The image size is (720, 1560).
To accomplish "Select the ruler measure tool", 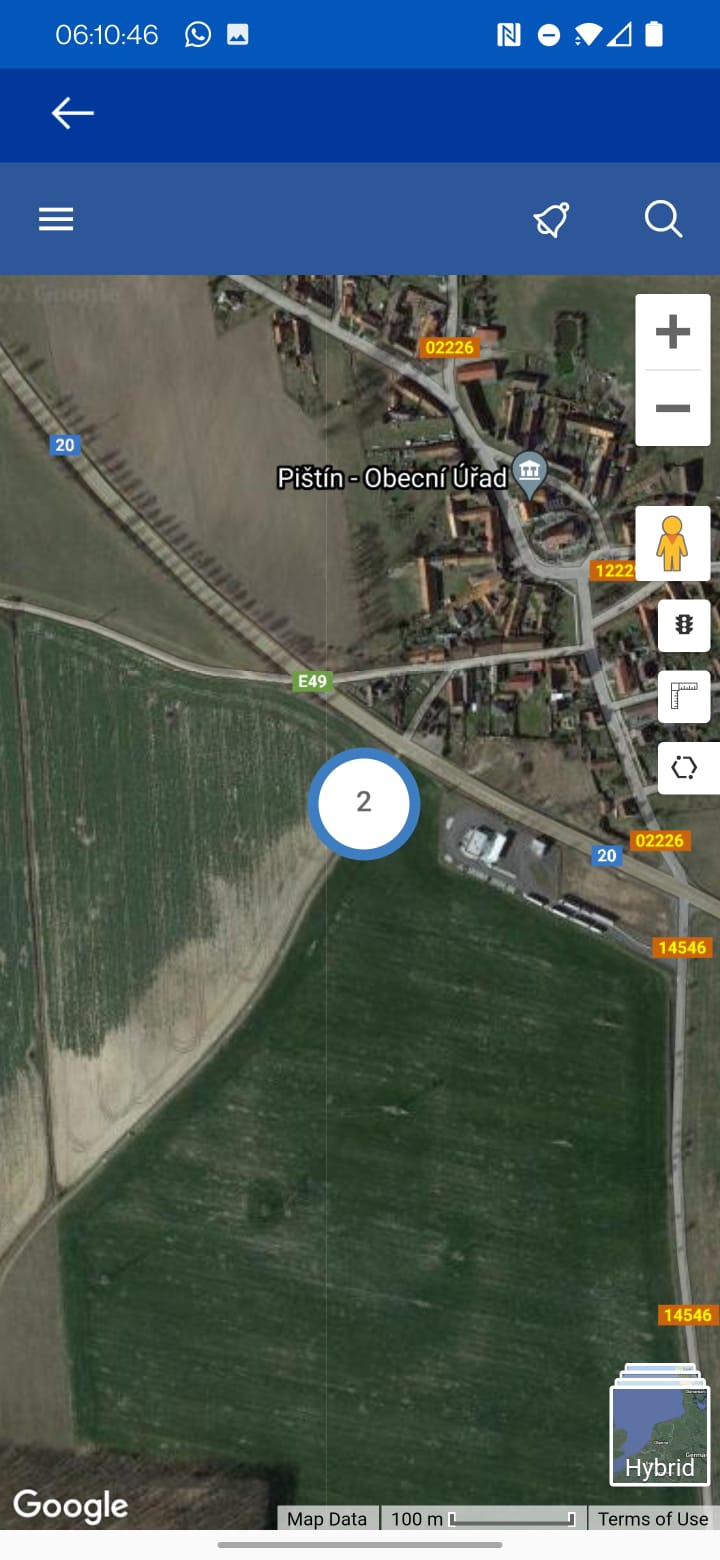I will (x=684, y=696).
